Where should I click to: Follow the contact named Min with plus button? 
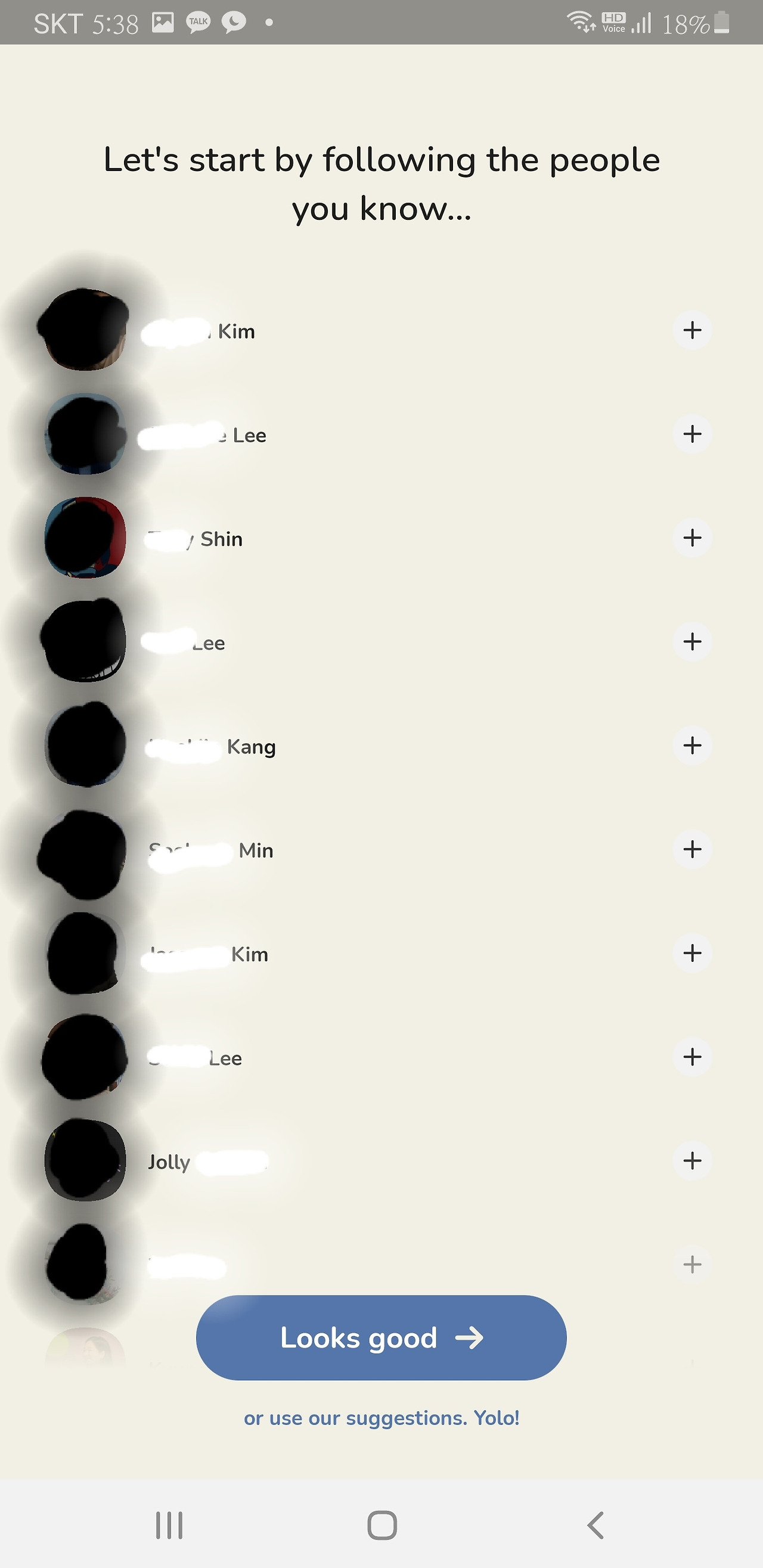coord(691,850)
